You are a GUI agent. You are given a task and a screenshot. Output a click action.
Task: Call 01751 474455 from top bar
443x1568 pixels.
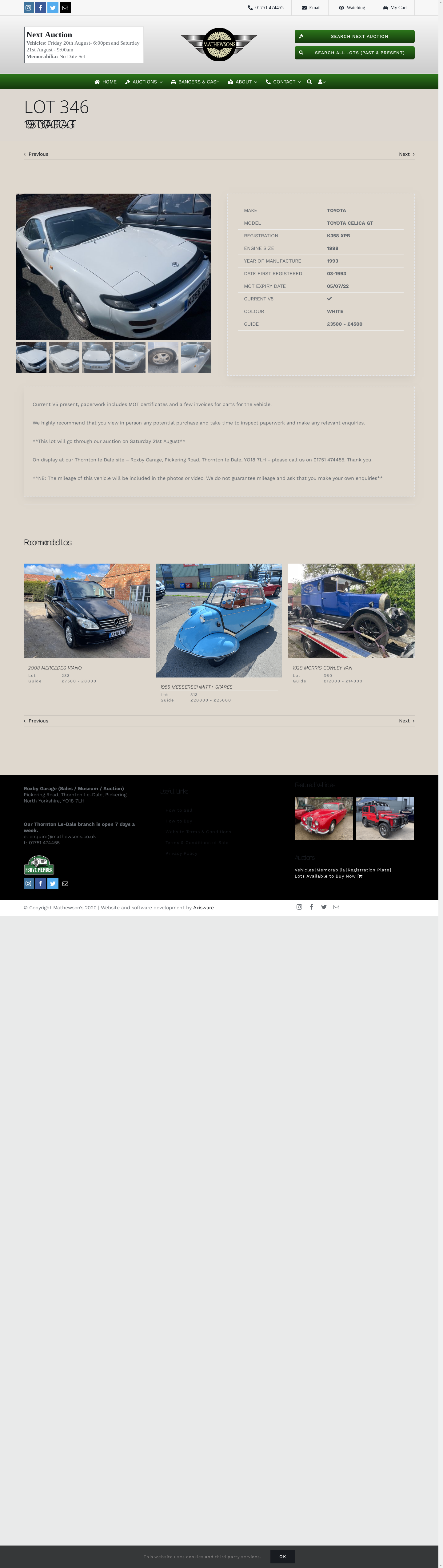click(x=265, y=8)
